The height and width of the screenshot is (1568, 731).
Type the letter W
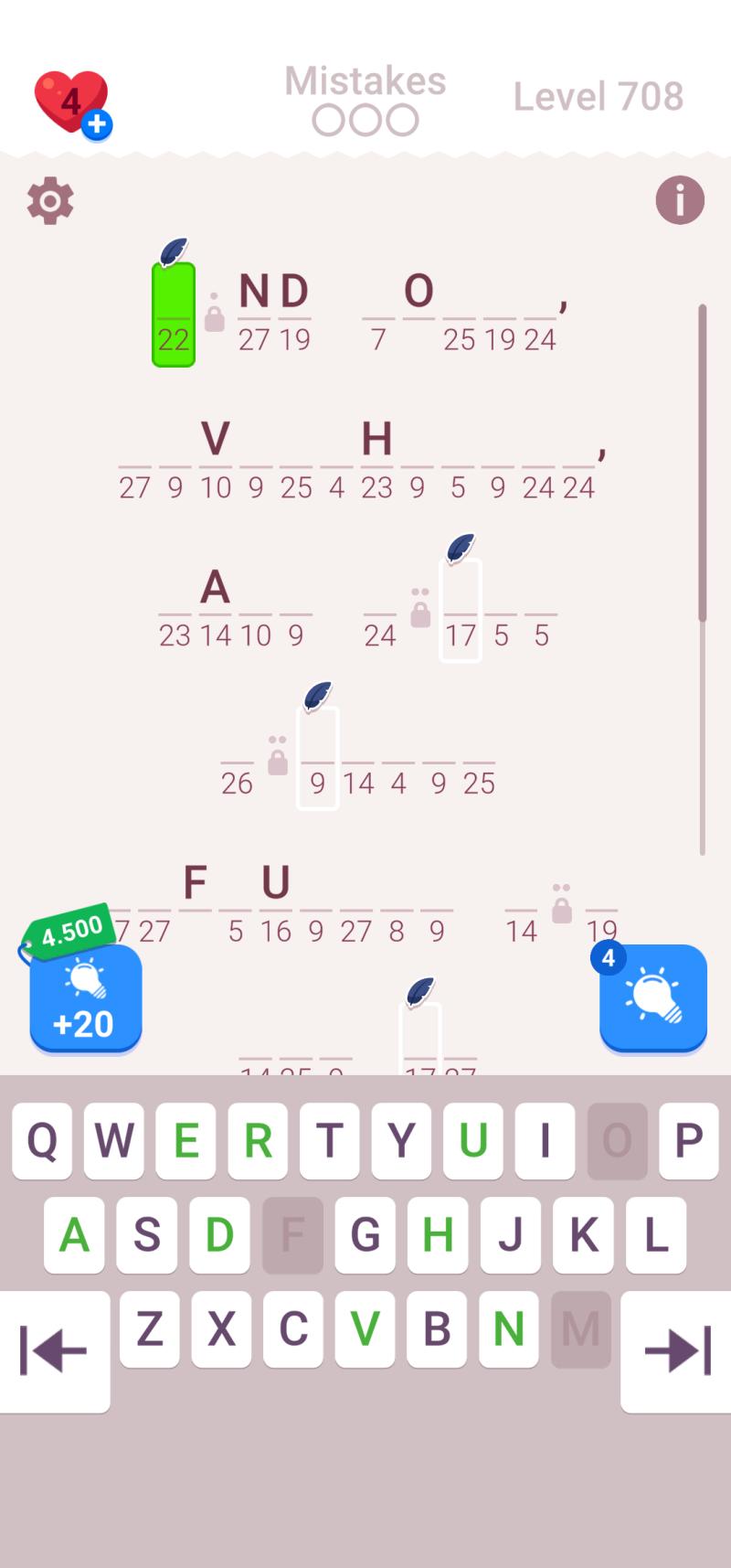point(114,1140)
